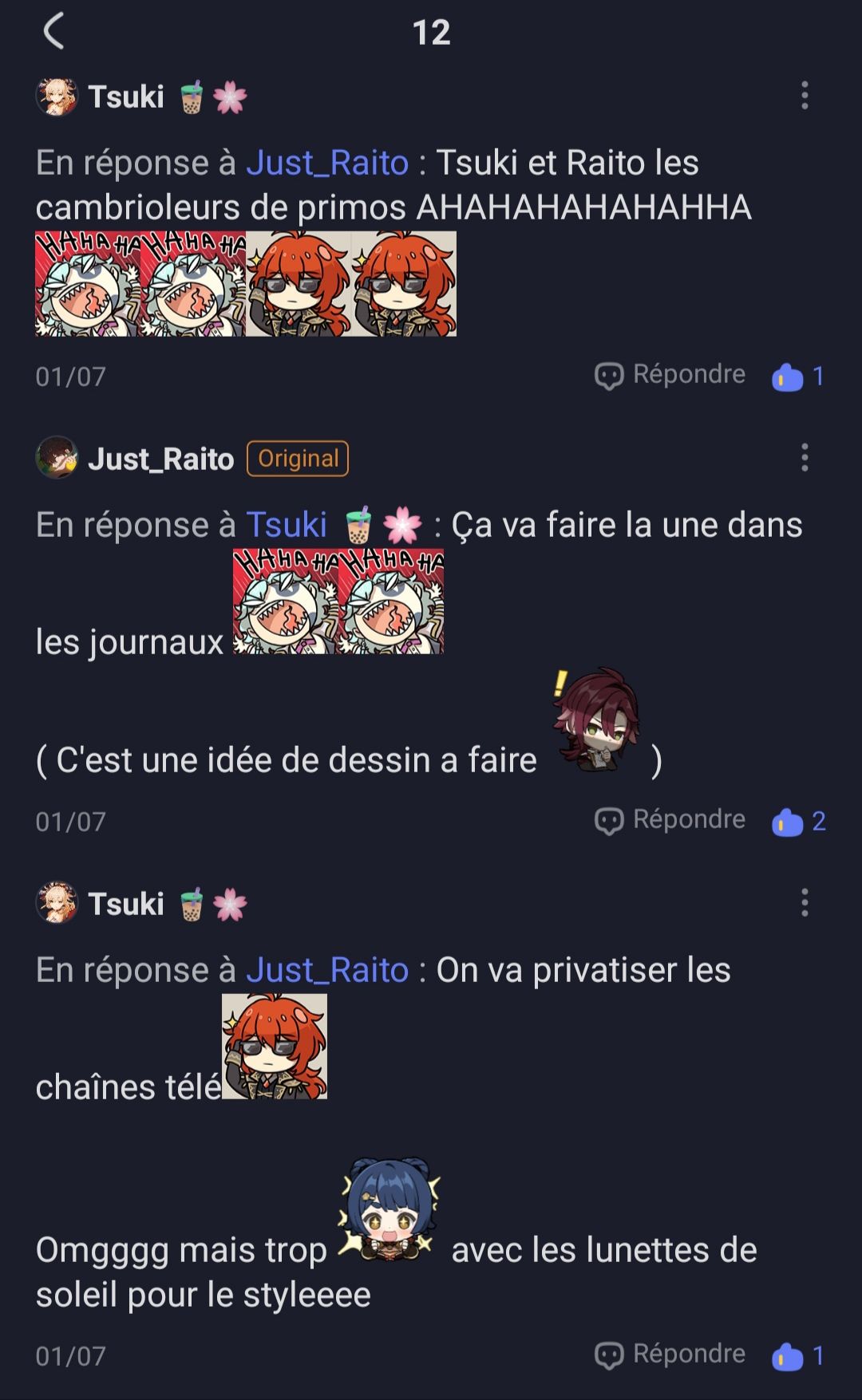862x1400 pixels.
Task: Go back using the top arrow
Action: tap(53, 32)
